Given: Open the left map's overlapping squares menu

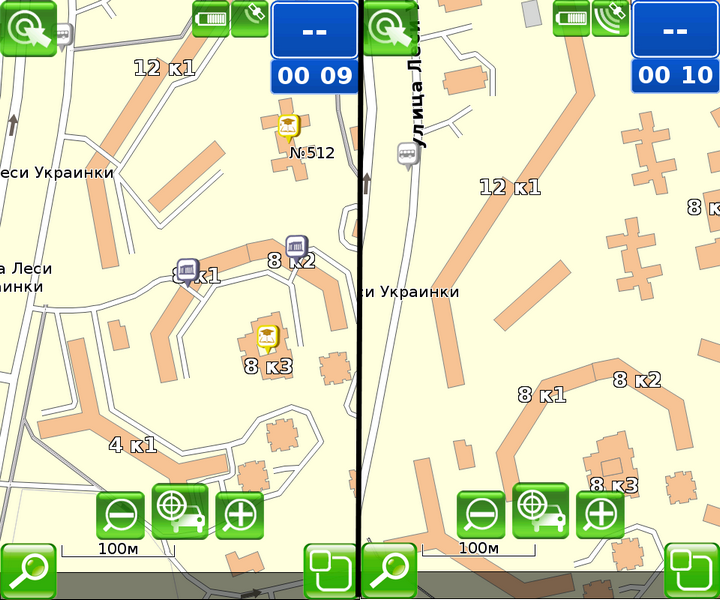Looking at the screenshot, I should 330,571.
